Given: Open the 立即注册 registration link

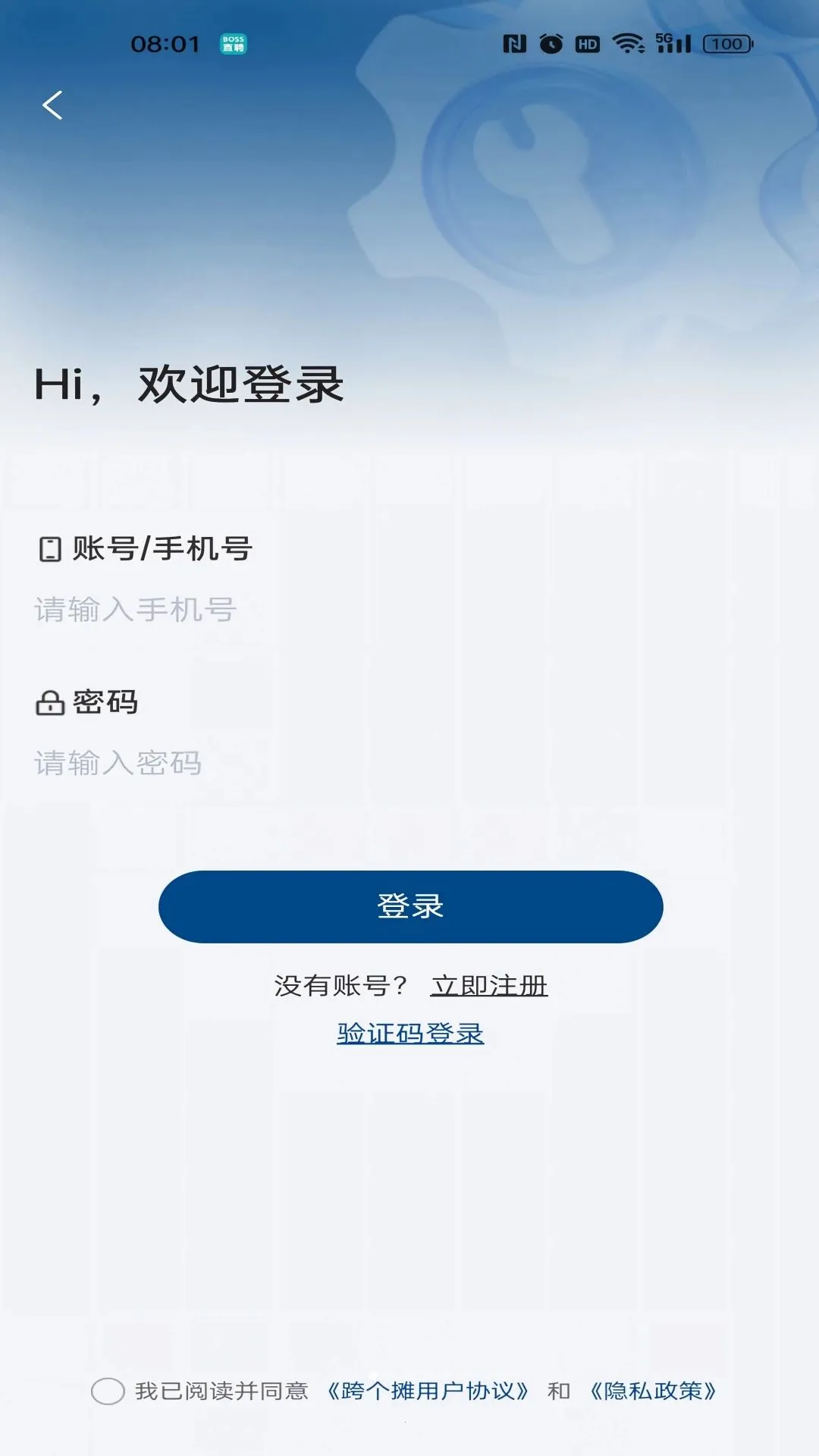Looking at the screenshot, I should pyautogui.click(x=489, y=986).
